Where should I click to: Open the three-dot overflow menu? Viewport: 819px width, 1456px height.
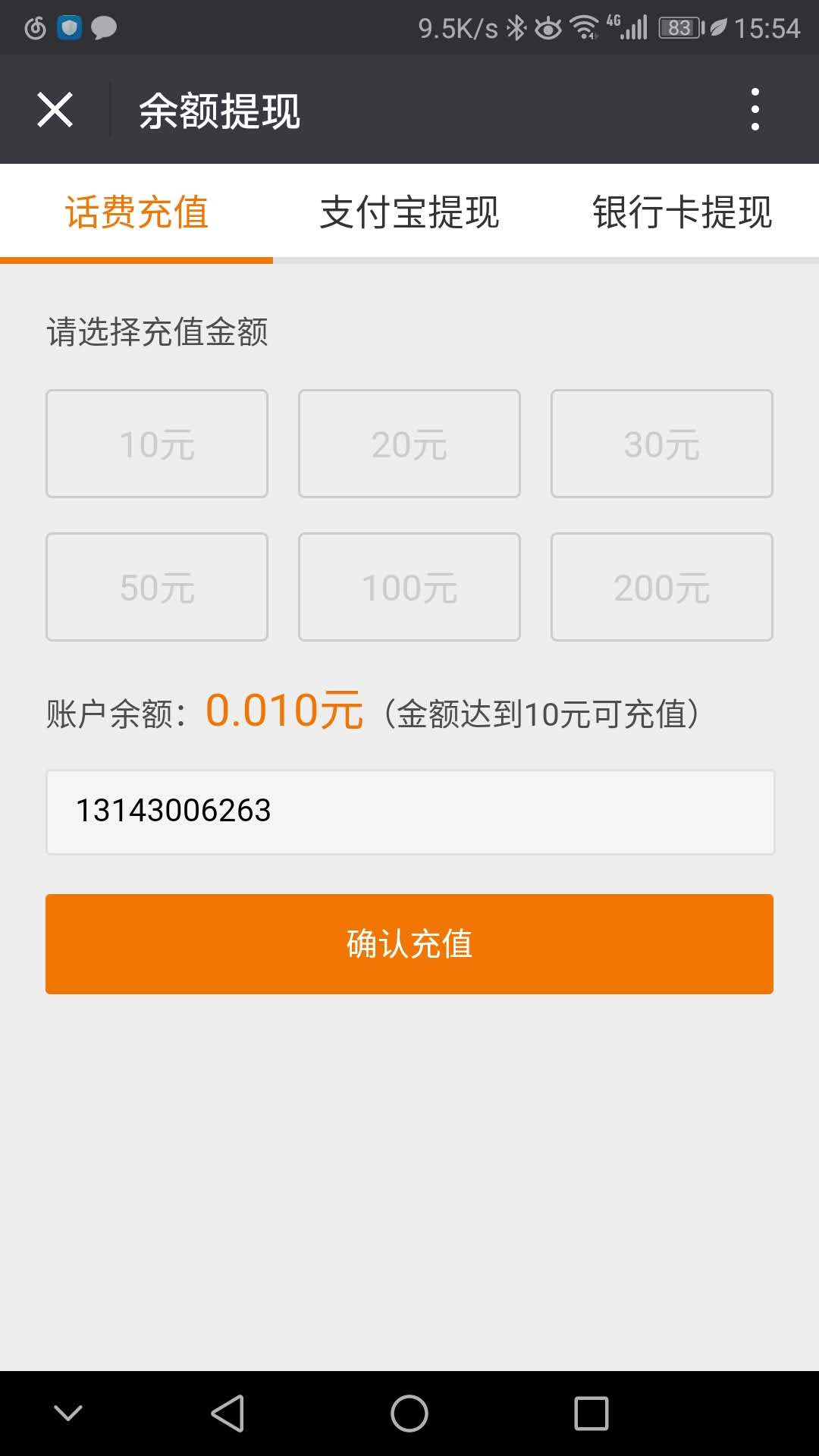[x=755, y=110]
